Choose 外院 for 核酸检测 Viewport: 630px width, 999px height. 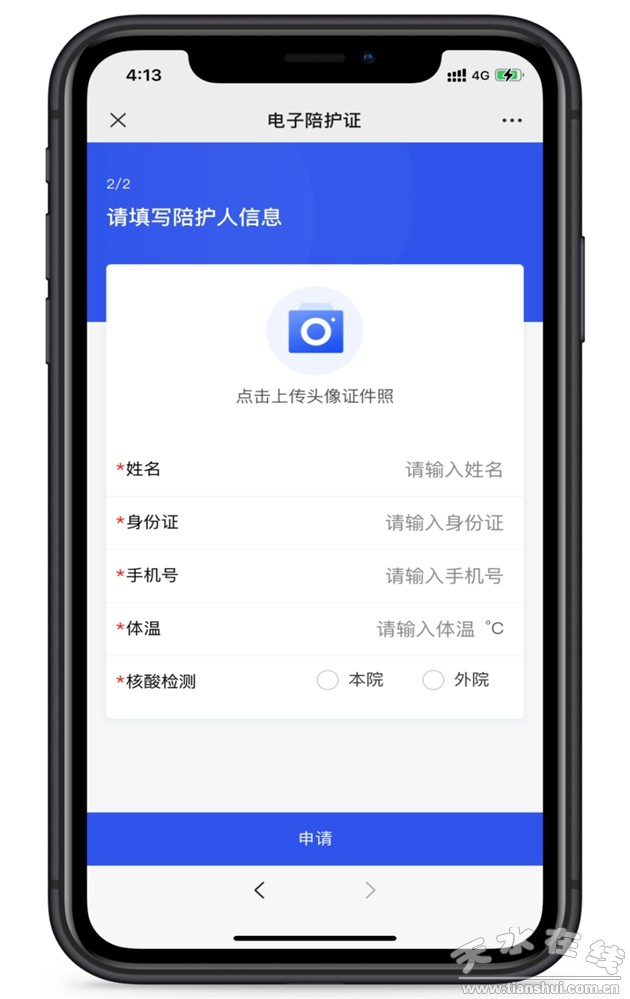(x=433, y=680)
